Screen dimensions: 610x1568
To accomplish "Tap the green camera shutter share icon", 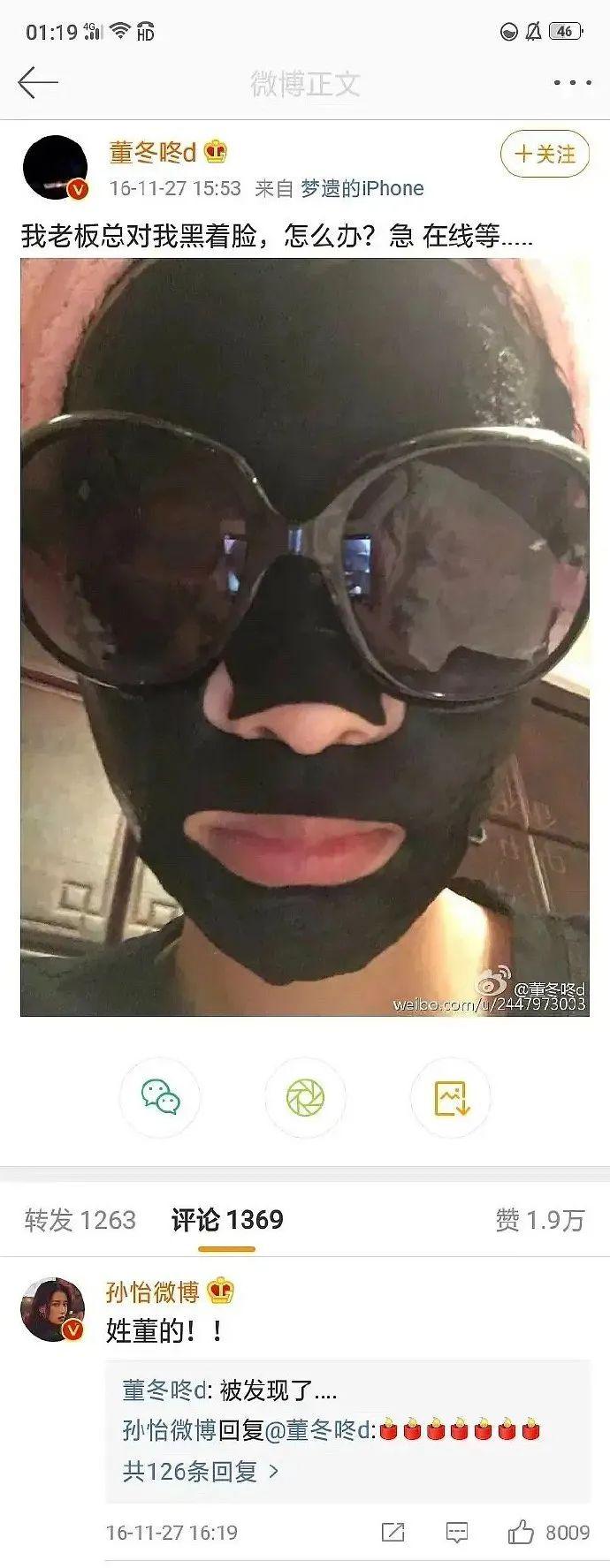I will (x=305, y=1097).
